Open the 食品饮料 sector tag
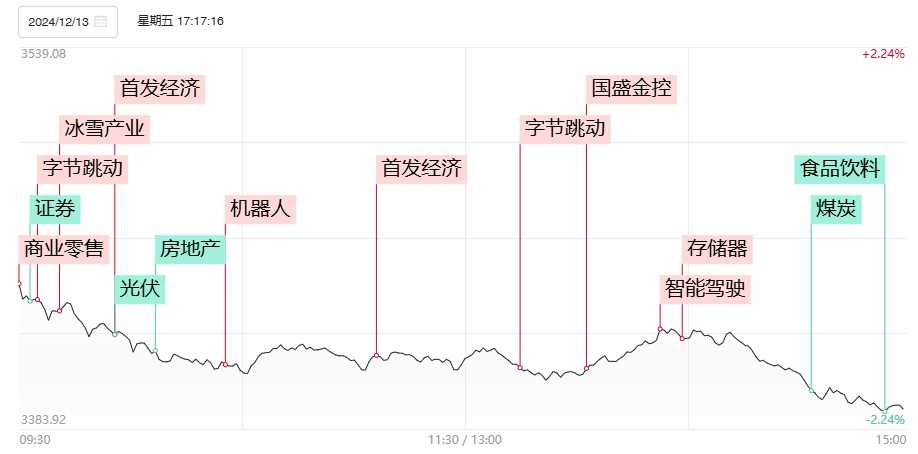This screenshot has width=918, height=454. (840, 168)
